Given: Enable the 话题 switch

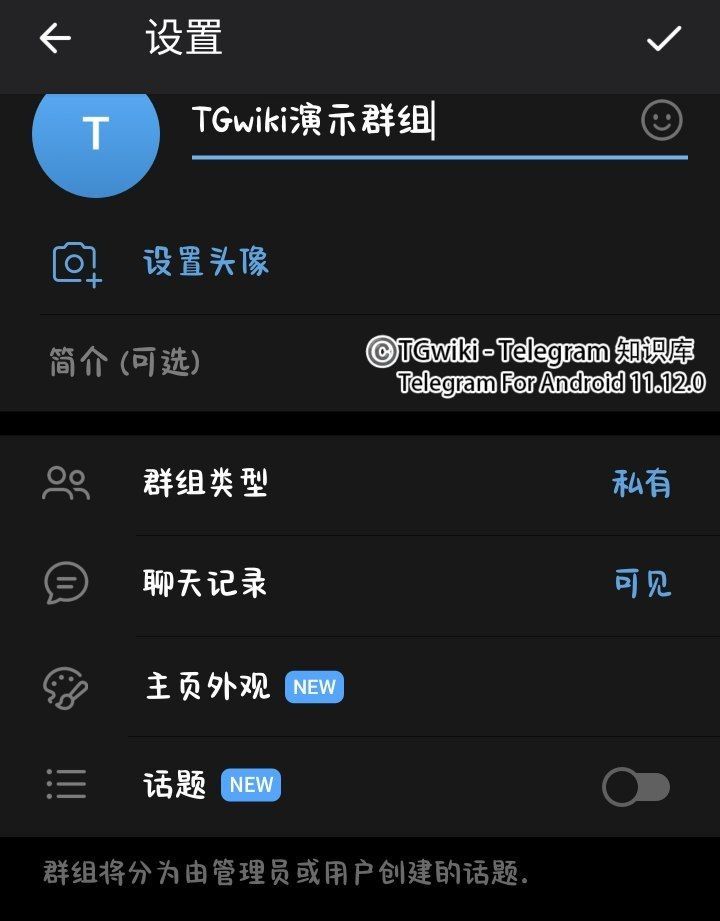Looking at the screenshot, I should pos(636,787).
